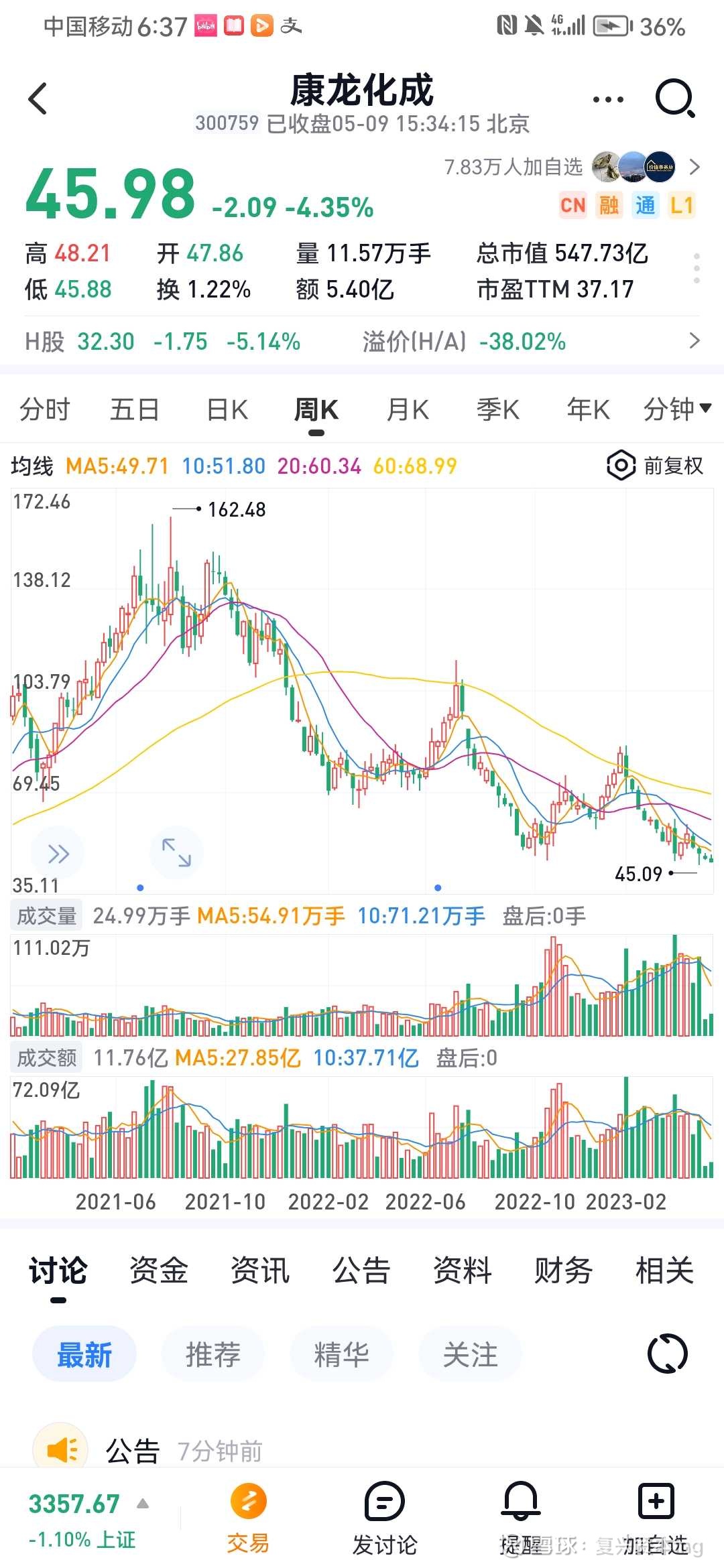Switch to the 资金 tab
The image size is (724, 1568).
point(159,1270)
